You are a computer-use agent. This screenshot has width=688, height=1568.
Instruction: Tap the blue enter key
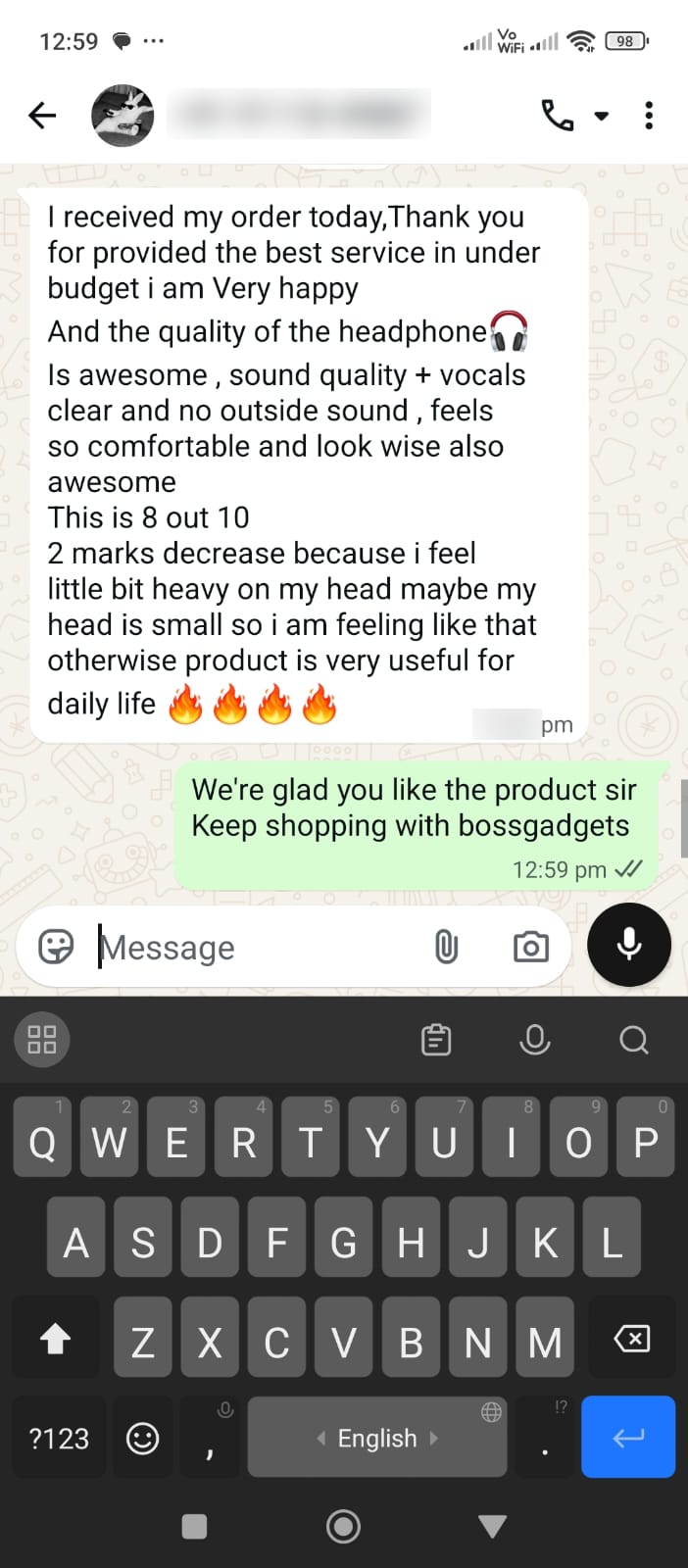(628, 1437)
